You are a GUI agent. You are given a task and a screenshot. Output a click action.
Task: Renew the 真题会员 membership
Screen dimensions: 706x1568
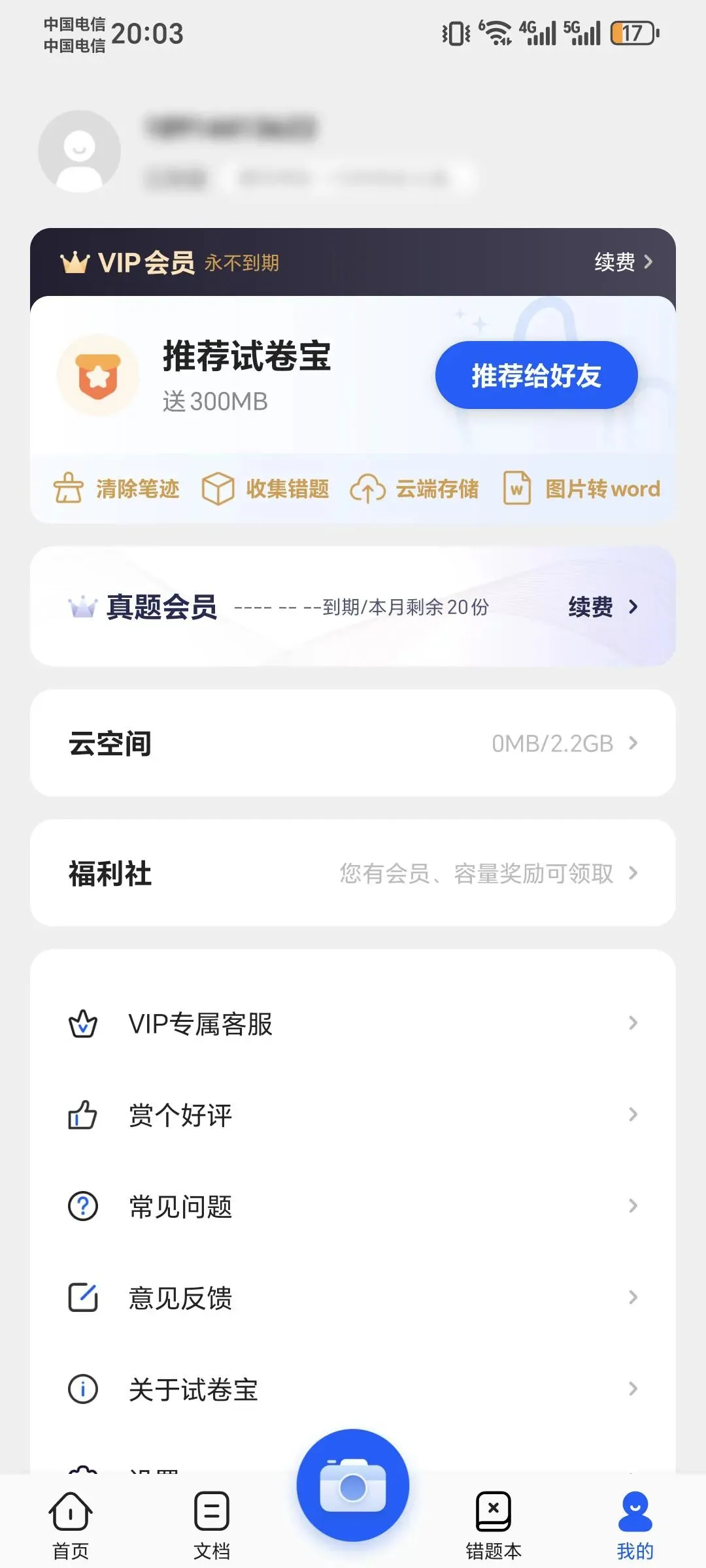click(602, 607)
